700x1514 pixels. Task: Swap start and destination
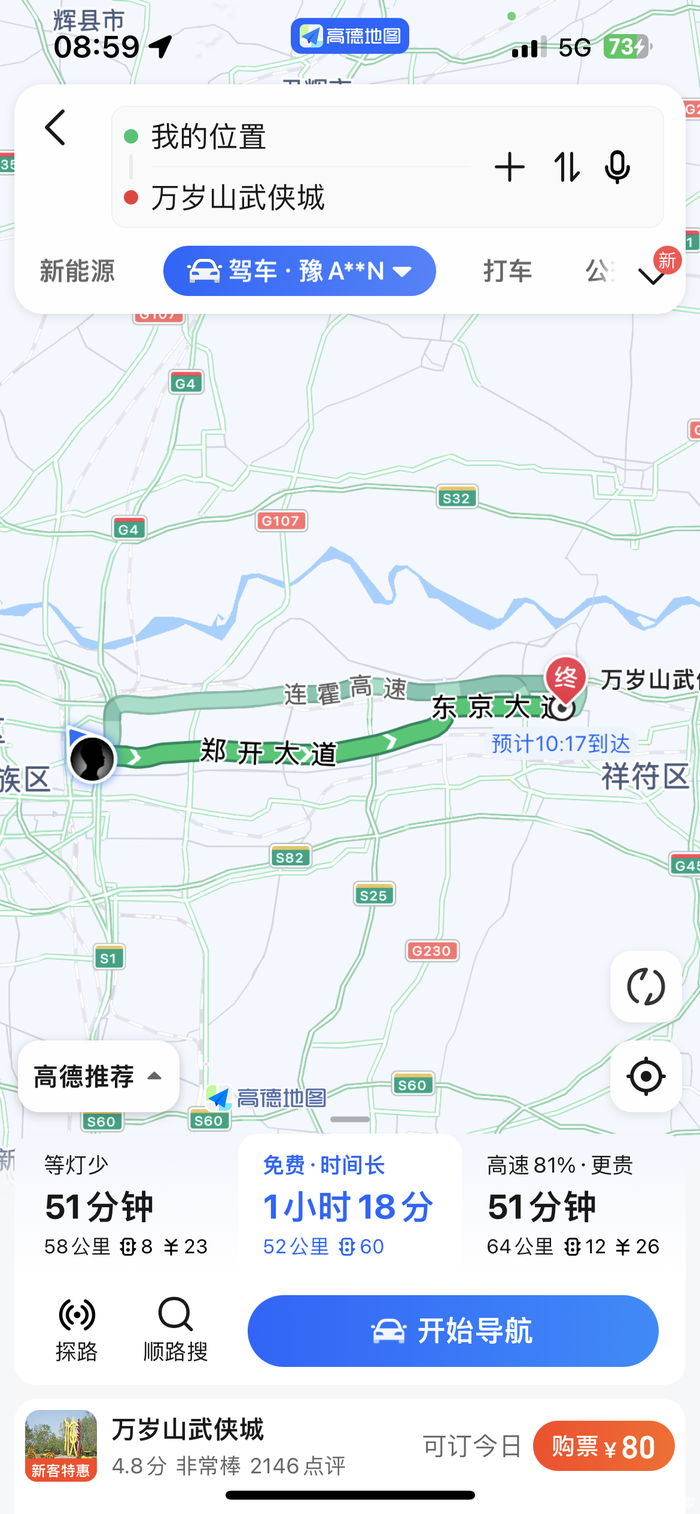pos(567,167)
